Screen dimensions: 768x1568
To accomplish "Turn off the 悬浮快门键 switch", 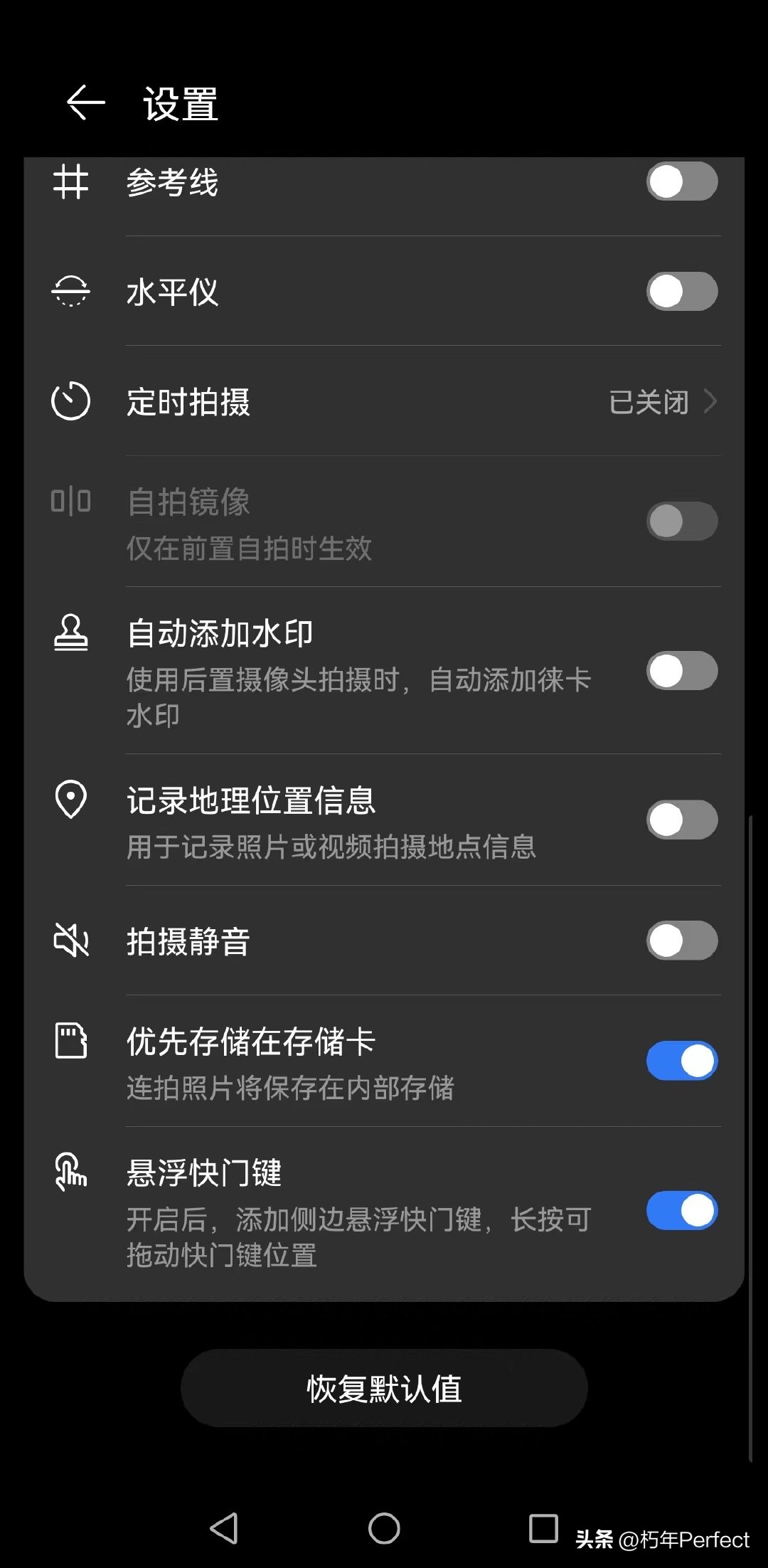I will click(x=681, y=1209).
